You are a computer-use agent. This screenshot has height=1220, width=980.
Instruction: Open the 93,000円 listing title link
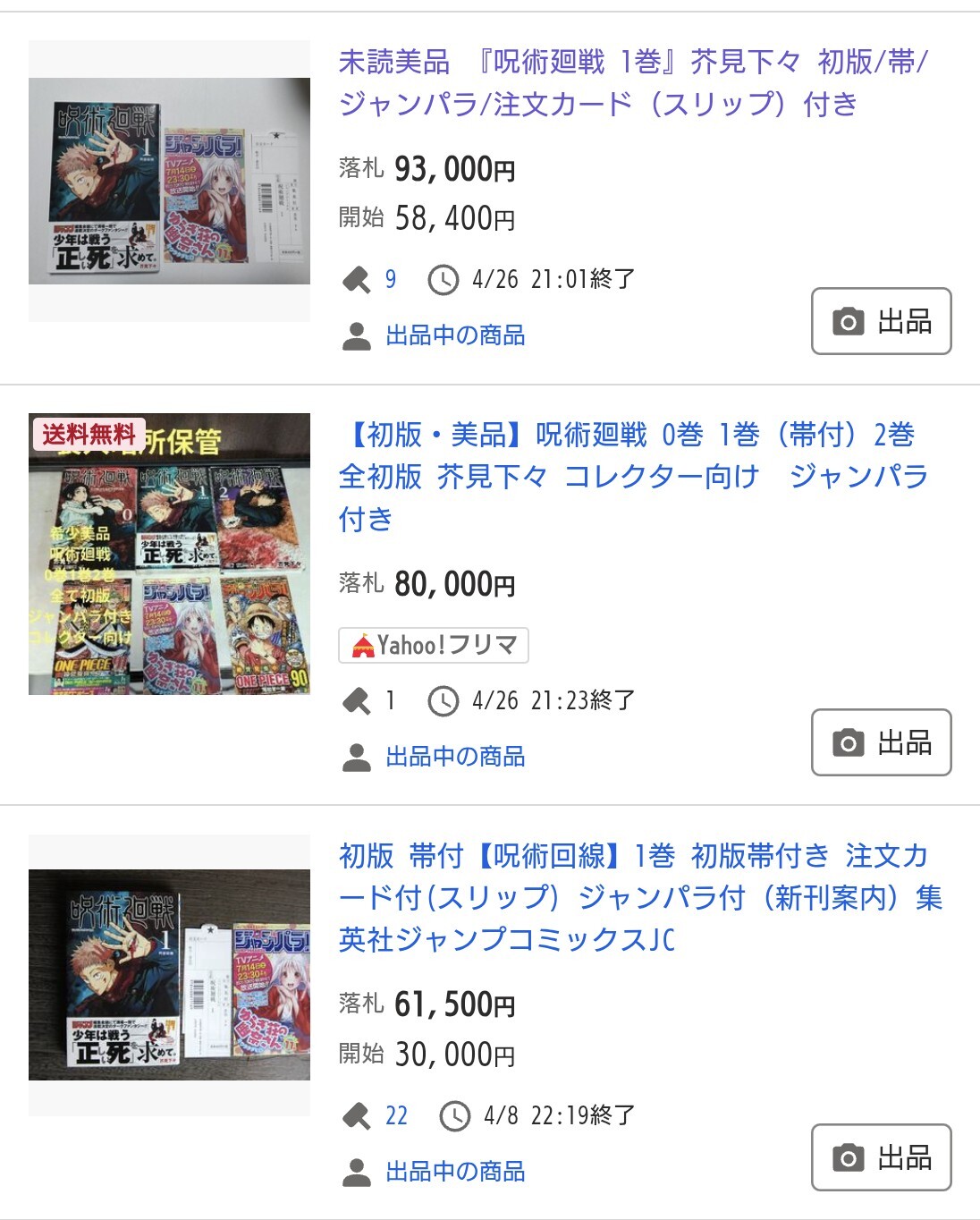633,83
